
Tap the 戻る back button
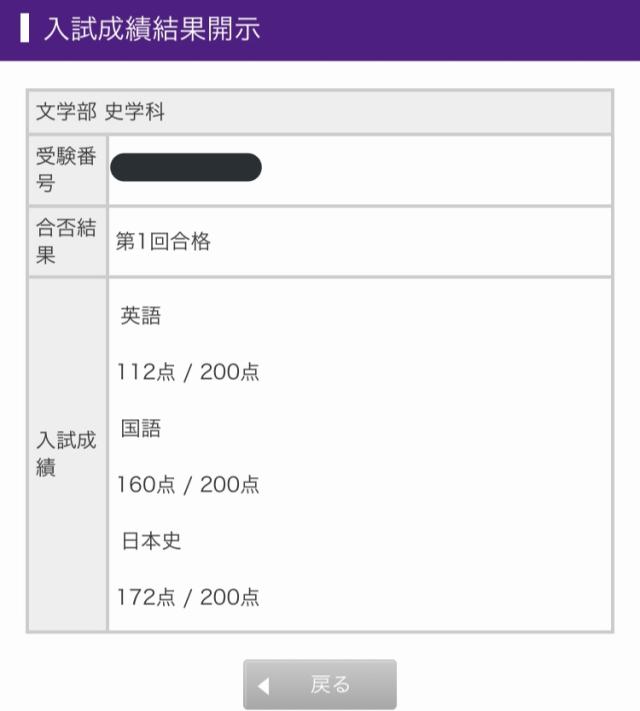[320, 685]
